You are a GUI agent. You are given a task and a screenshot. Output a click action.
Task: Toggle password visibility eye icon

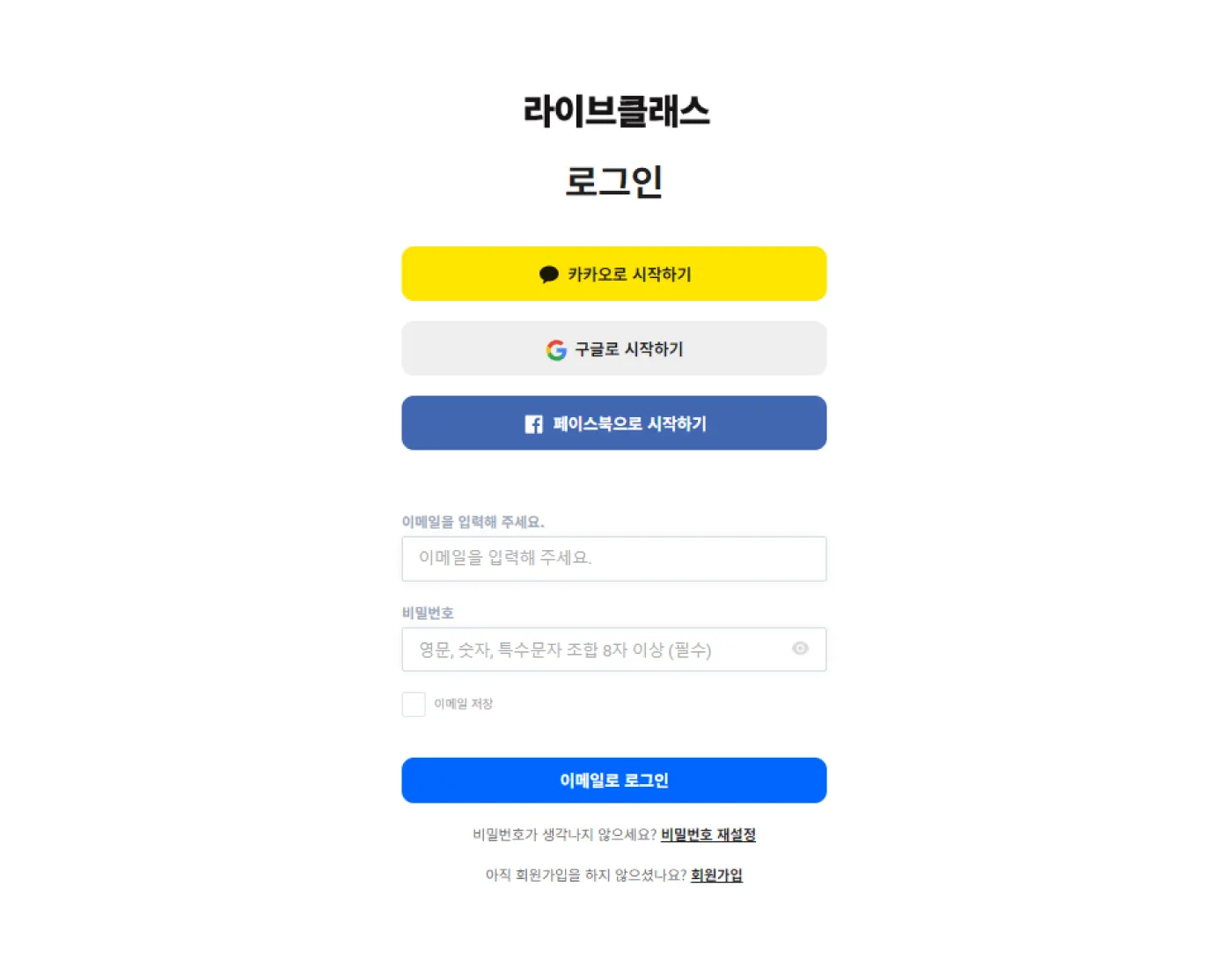[x=800, y=649]
